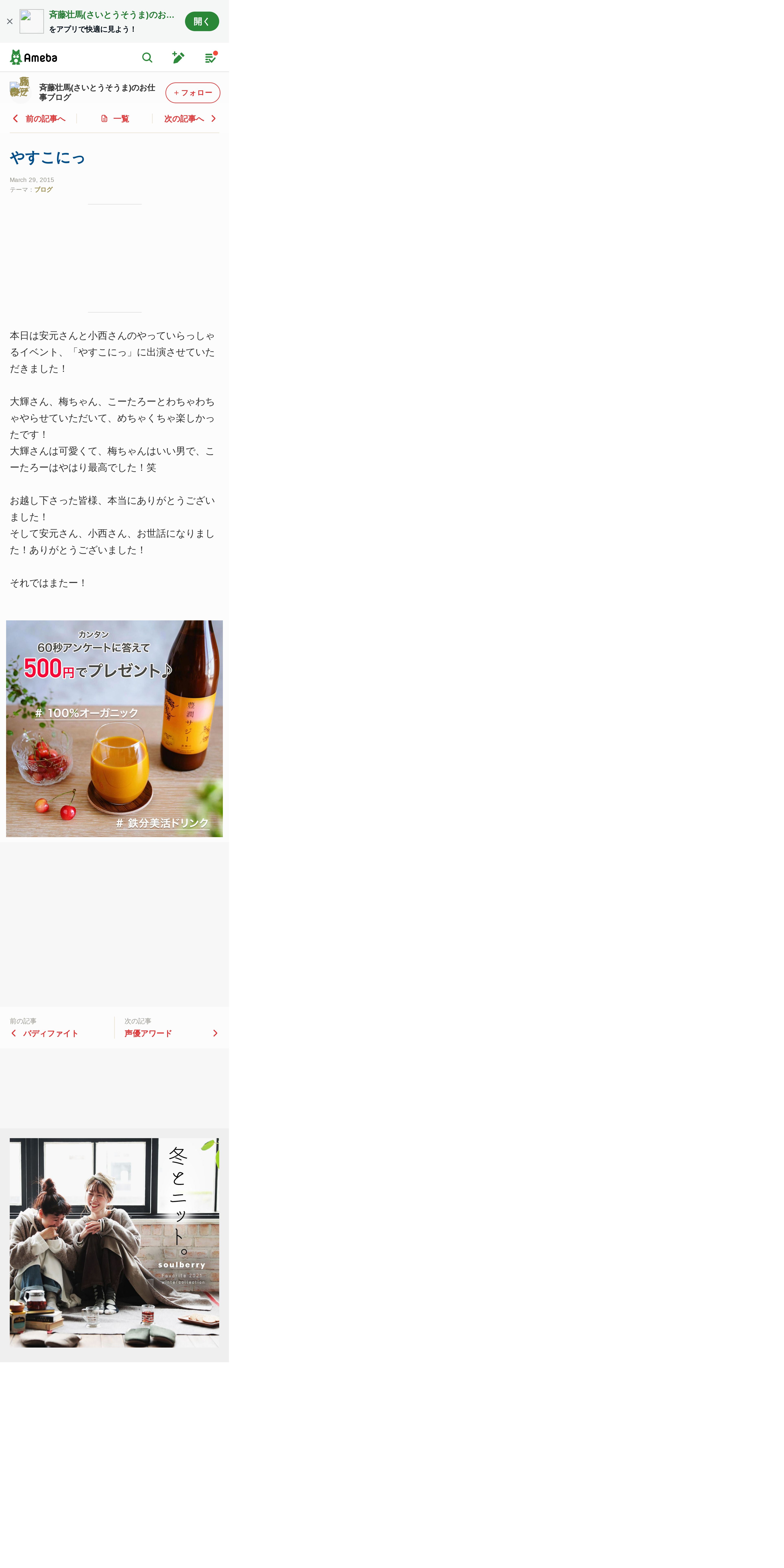The image size is (784, 1568).
Task: Go to 次の記事へ at top
Action: [190, 119]
